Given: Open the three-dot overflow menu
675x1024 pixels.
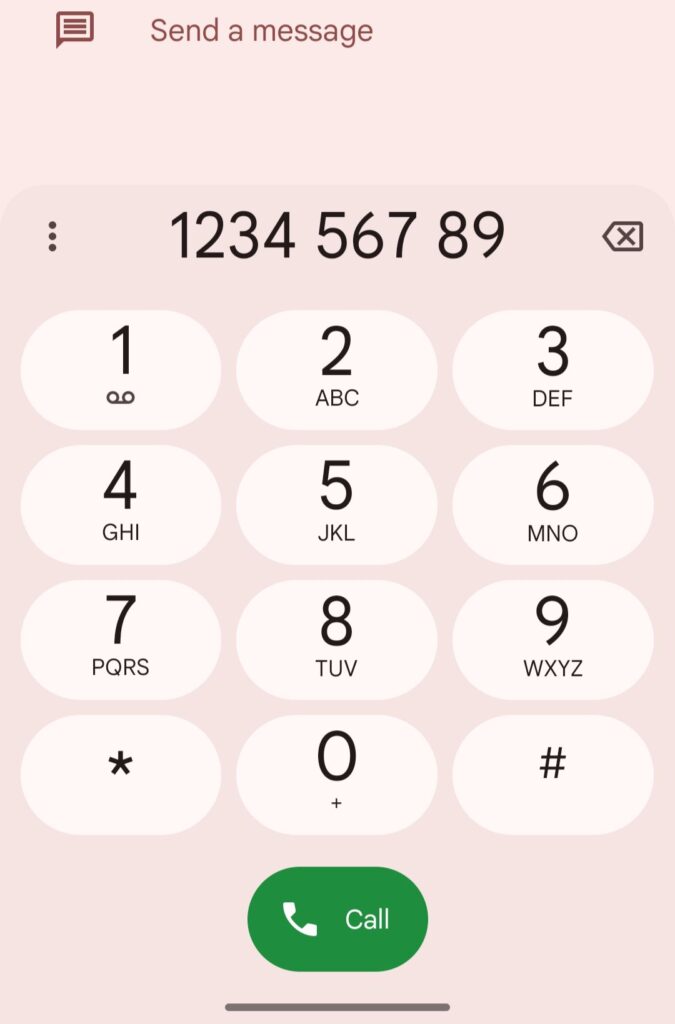Looking at the screenshot, I should click(x=52, y=237).
